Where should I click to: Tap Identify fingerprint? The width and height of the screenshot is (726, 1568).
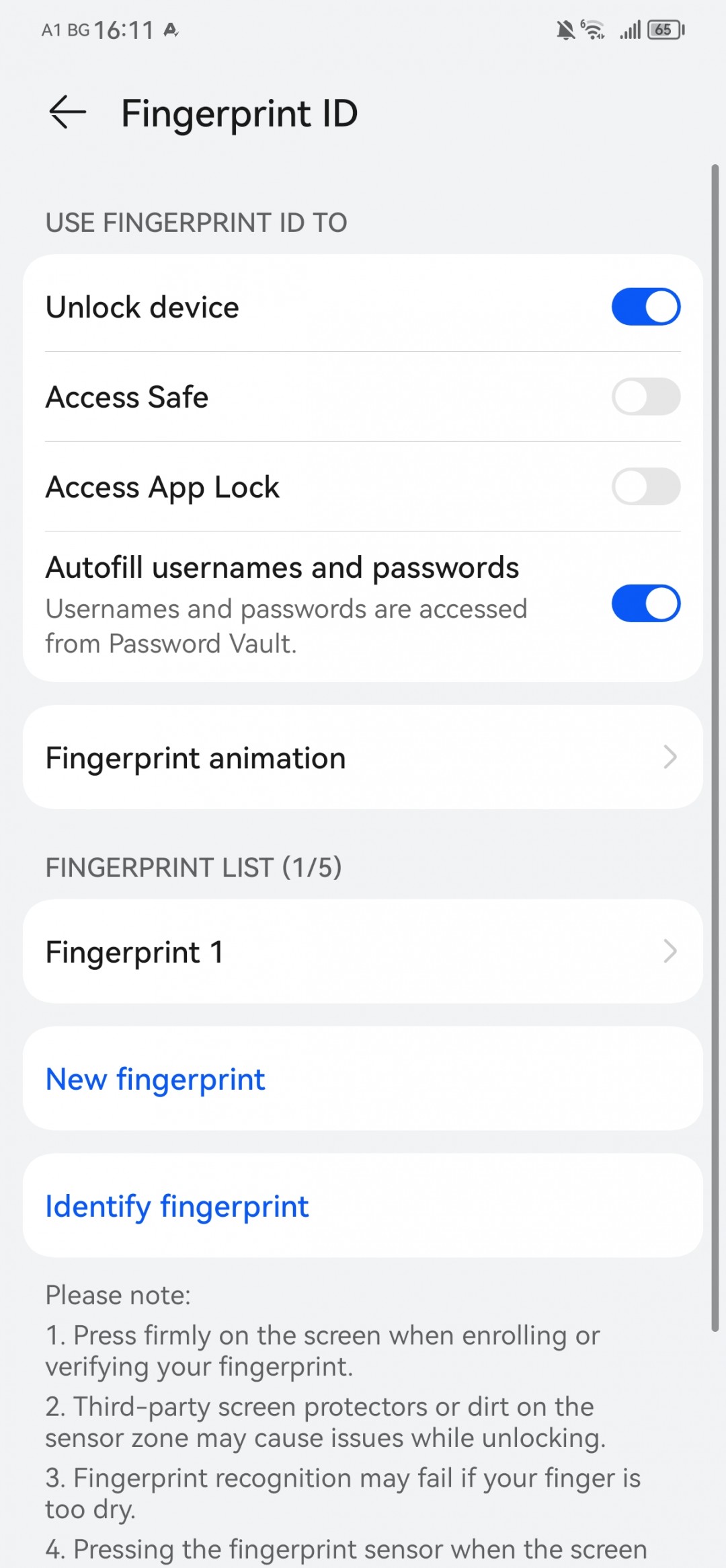tap(177, 1206)
